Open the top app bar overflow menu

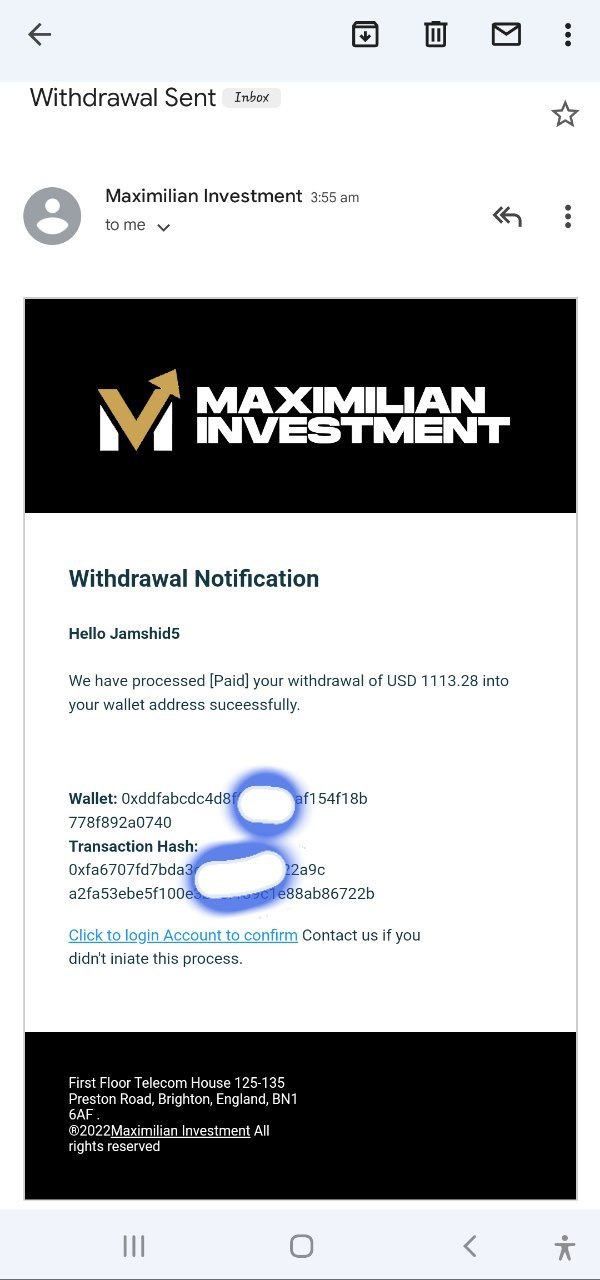[x=567, y=35]
